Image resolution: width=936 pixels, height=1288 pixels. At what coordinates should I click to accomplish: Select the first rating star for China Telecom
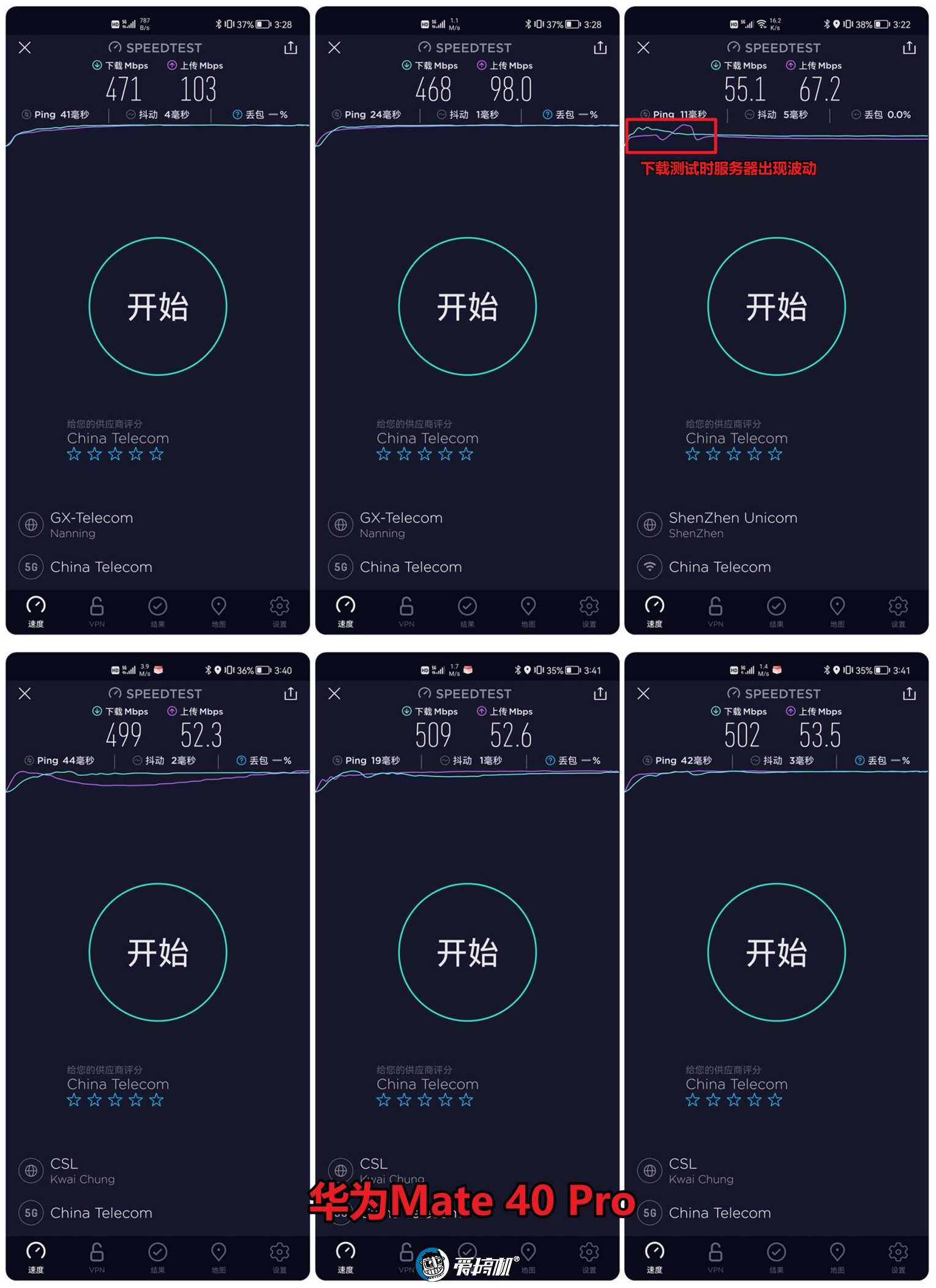click(x=72, y=454)
